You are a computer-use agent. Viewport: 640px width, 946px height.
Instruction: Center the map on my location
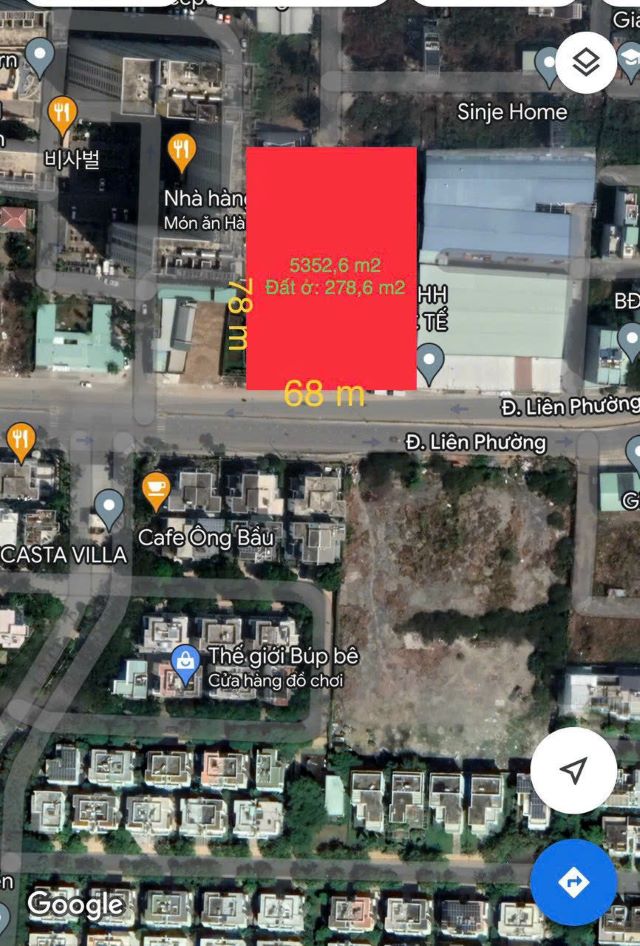[573, 769]
